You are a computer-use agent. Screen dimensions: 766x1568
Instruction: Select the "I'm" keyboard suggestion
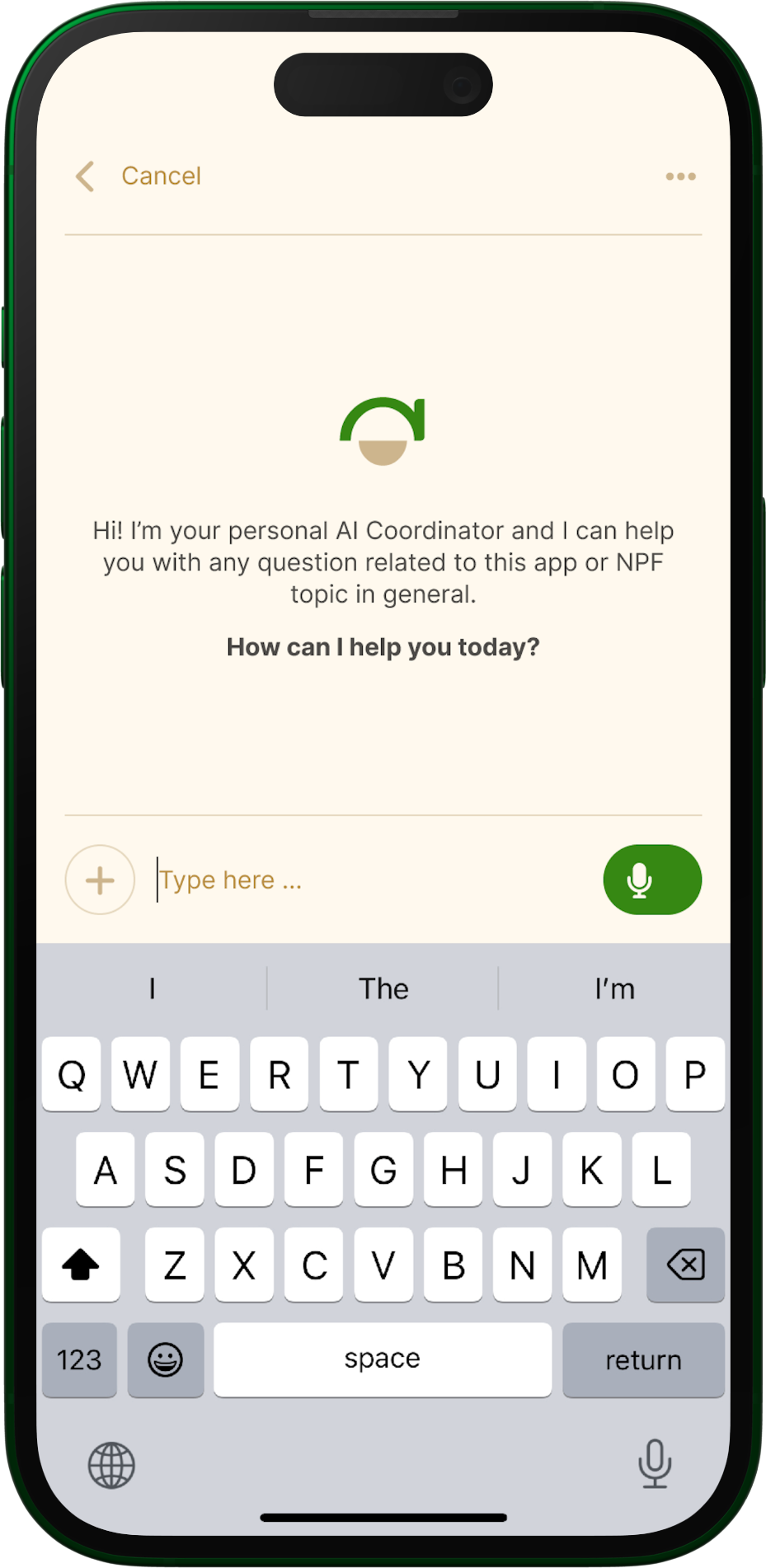(614, 988)
